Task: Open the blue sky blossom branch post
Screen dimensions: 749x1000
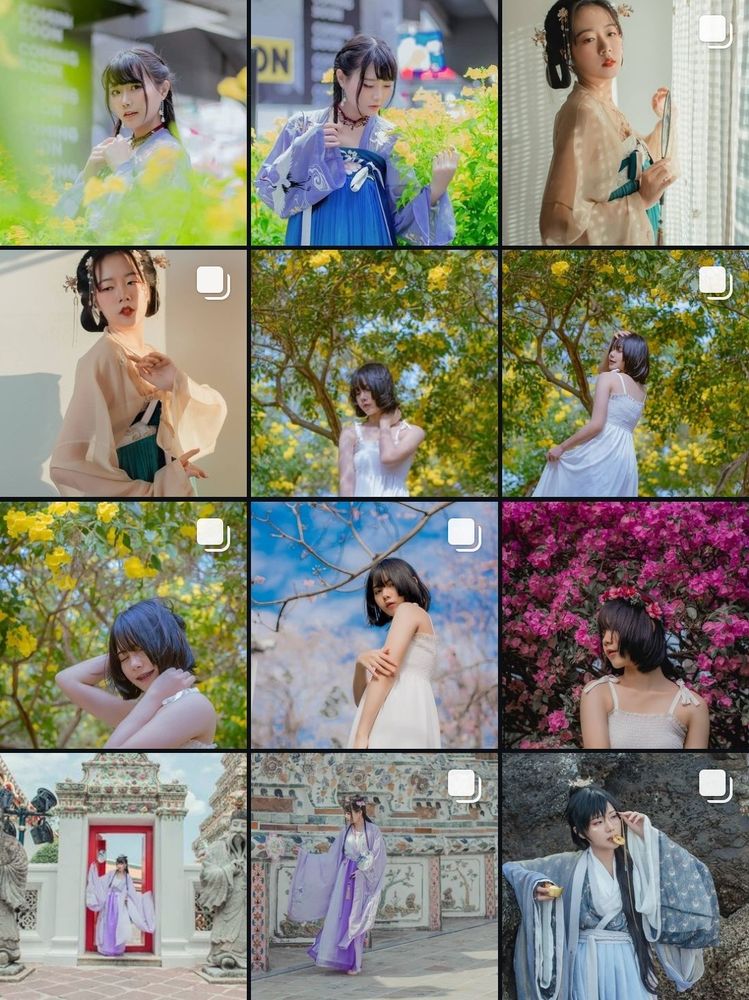Action: pyautogui.click(x=374, y=625)
